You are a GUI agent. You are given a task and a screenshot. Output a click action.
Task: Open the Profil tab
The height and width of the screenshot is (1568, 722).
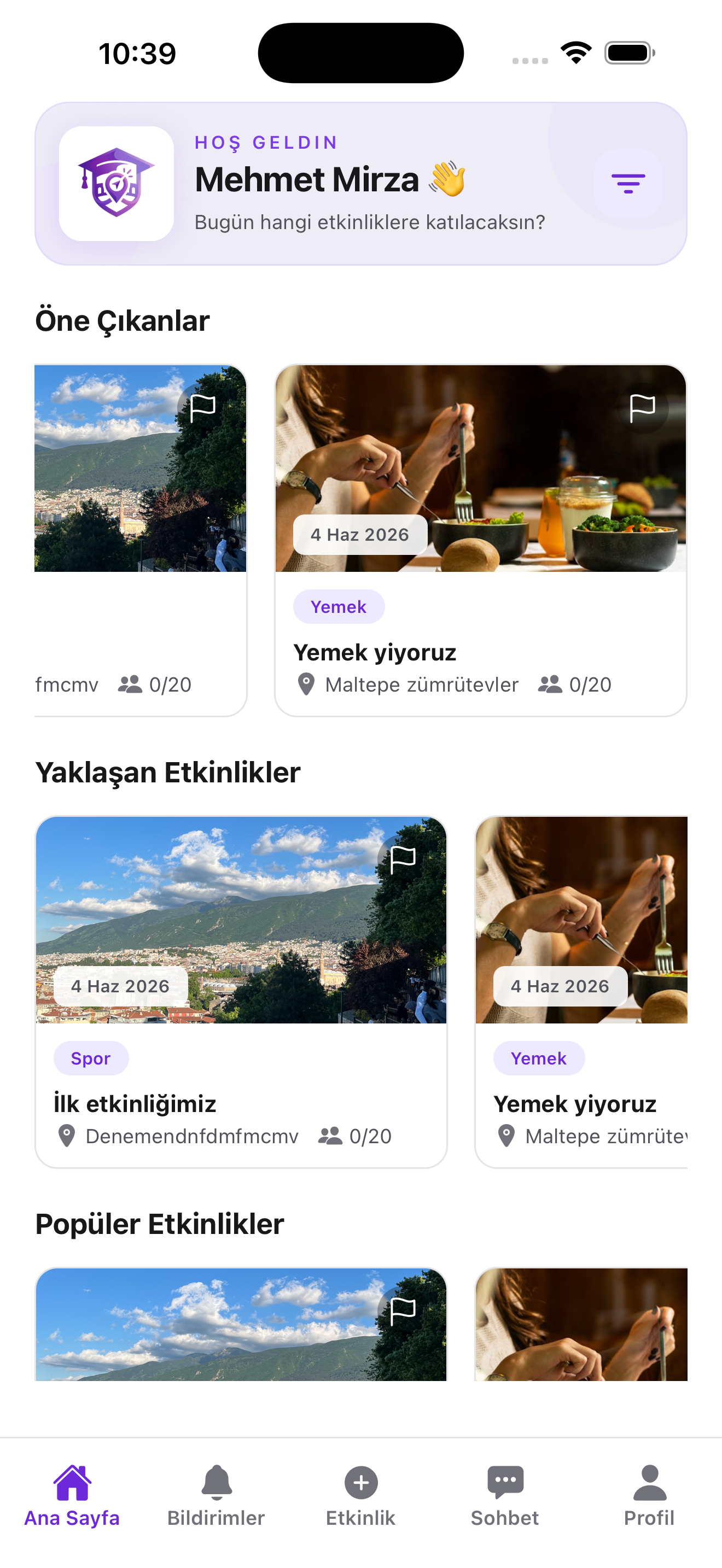tap(650, 1496)
